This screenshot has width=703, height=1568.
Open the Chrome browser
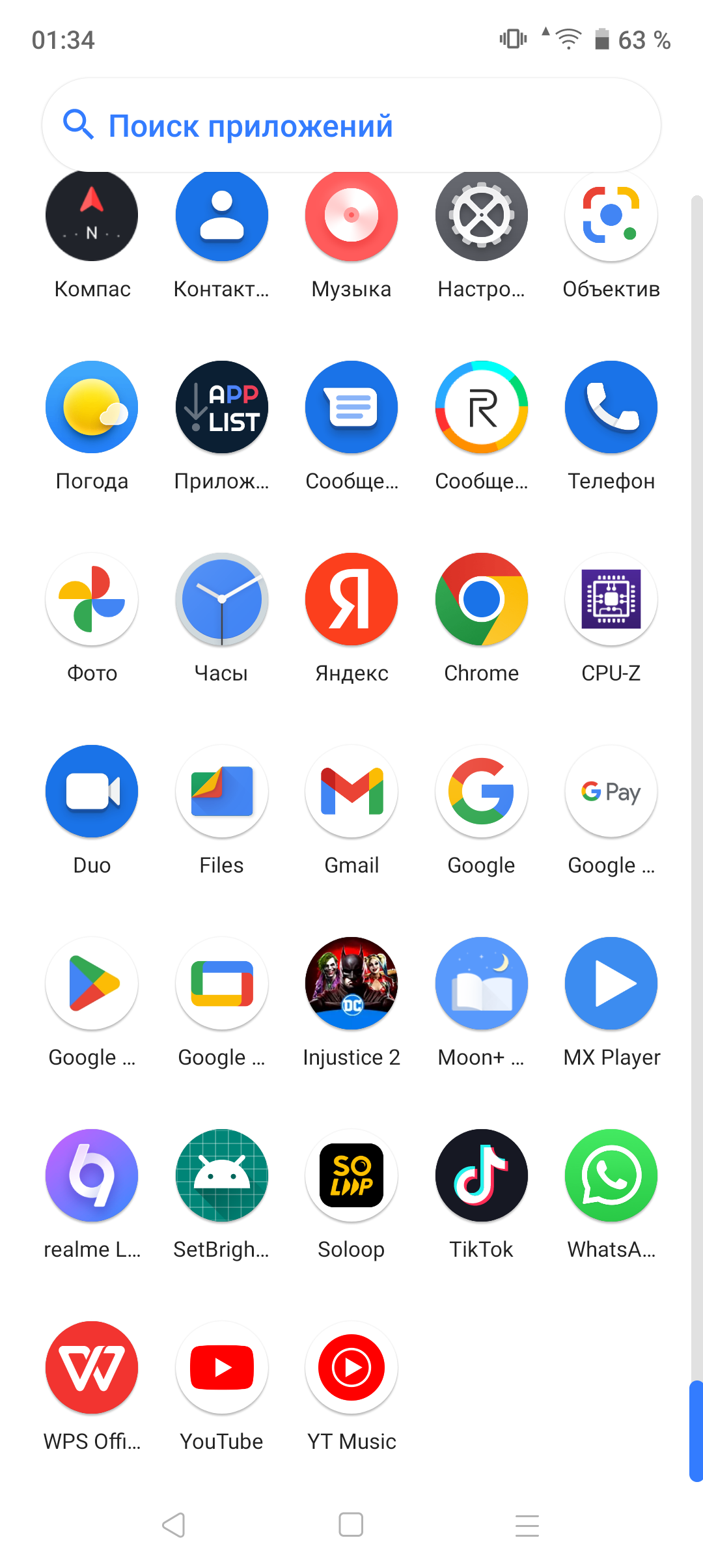[x=482, y=599]
